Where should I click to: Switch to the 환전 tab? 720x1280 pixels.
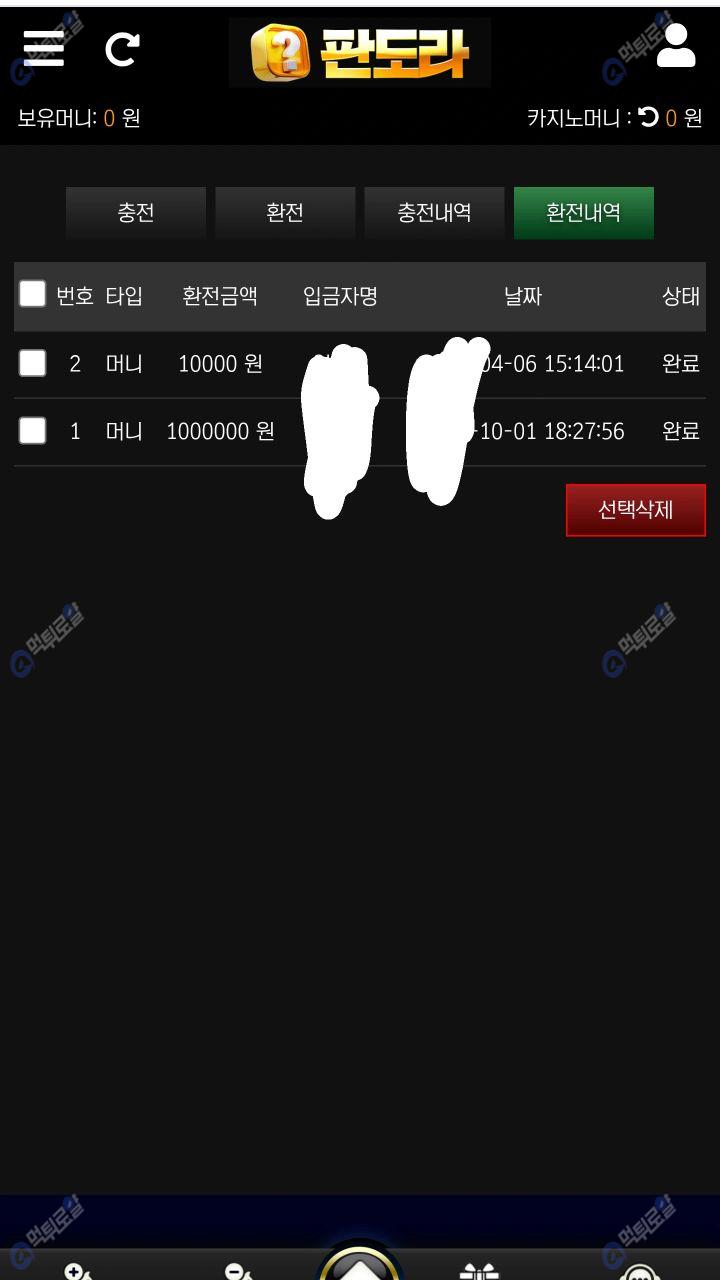tap(285, 212)
